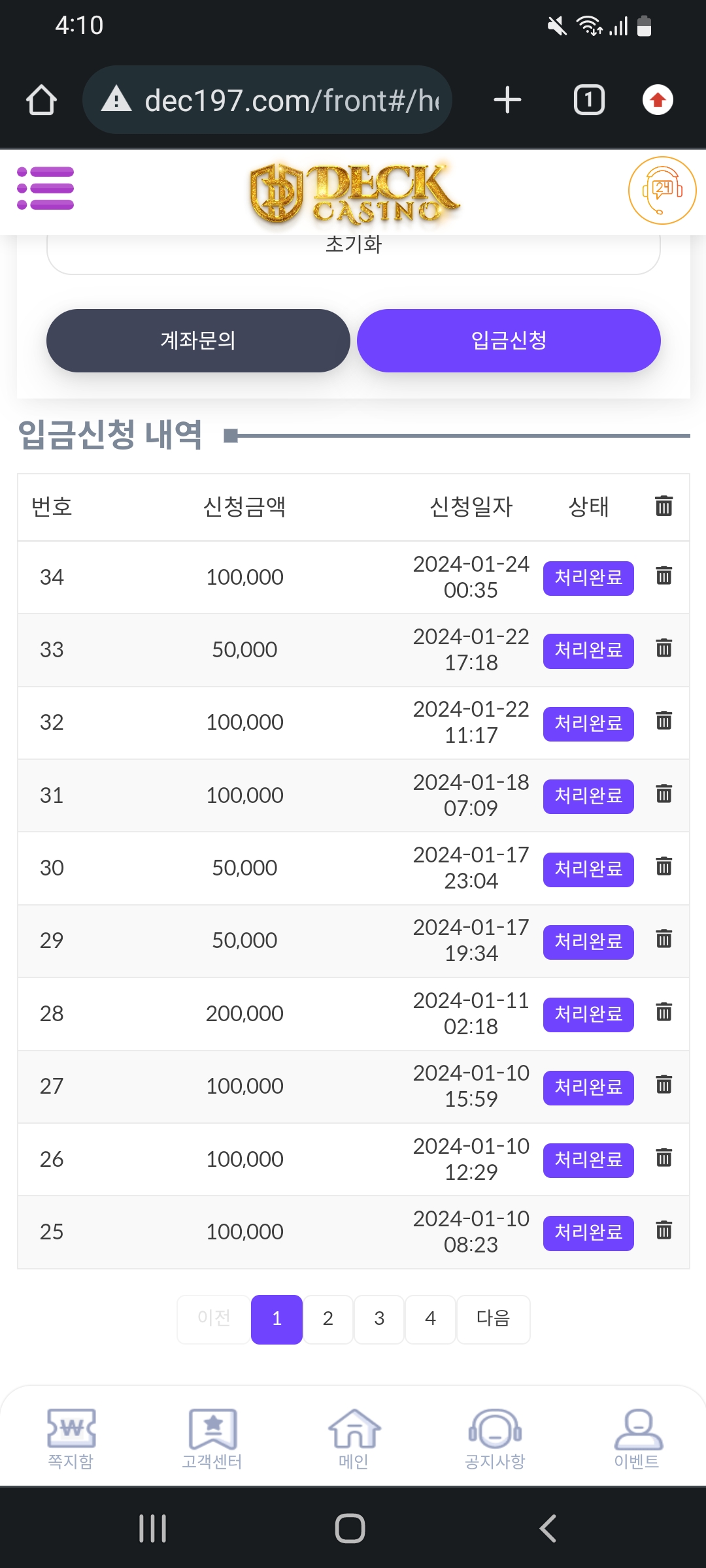Go to the 다음 page
Screen dimensions: 706x1568
point(493,1318)
